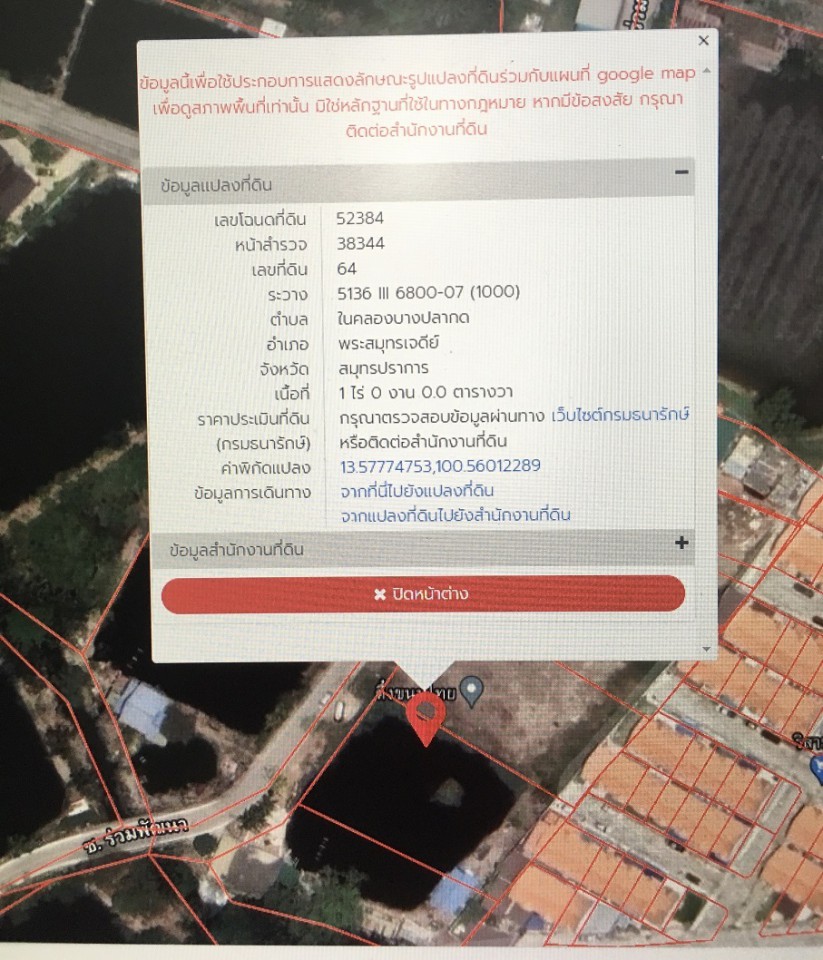Open the เว็บไซต์กรมธนารักษ์ link
The height and width of the screenshot is (960, 823).
click(620, 415)
